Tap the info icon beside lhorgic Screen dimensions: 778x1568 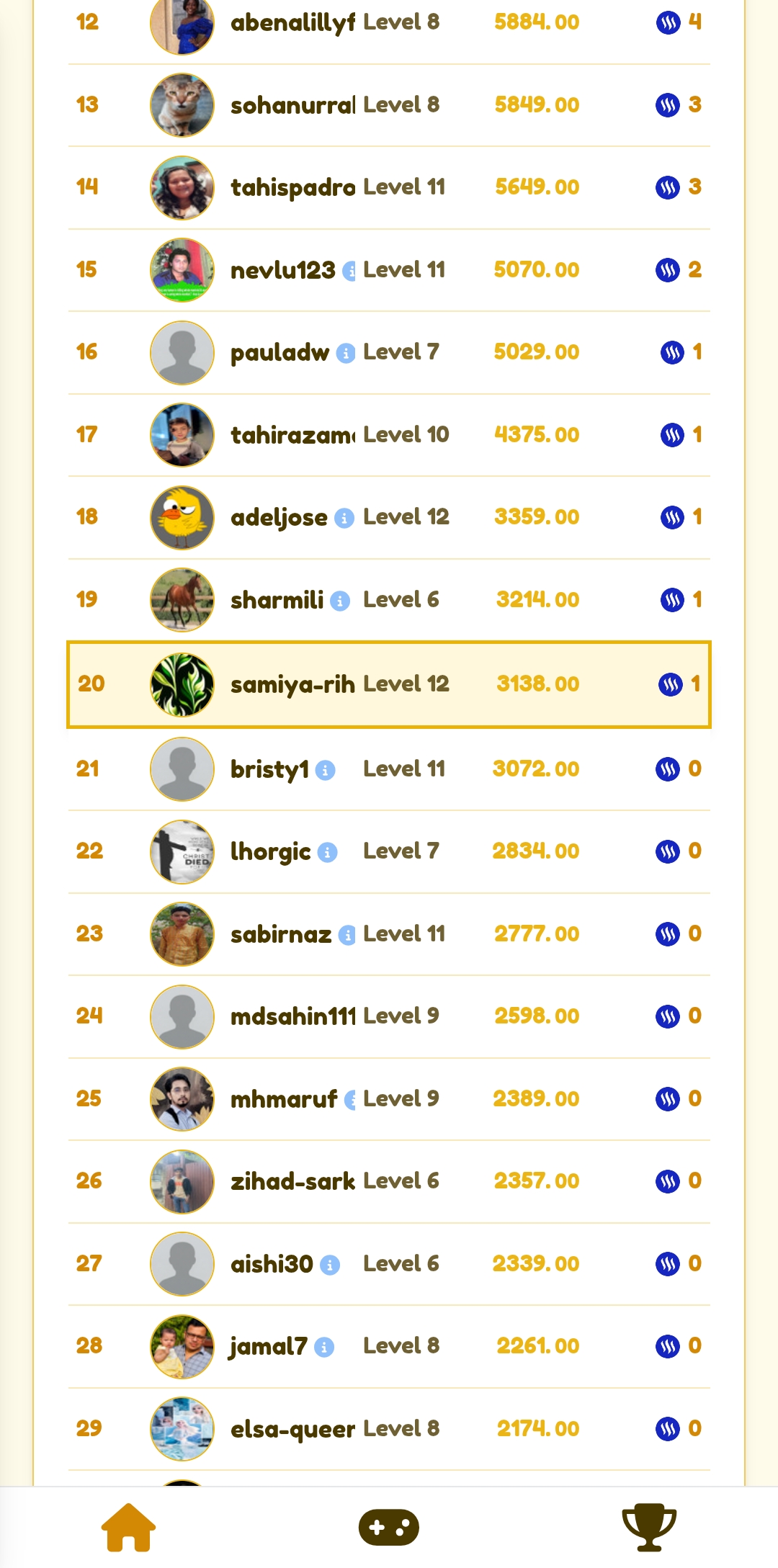tap(328, 852)
